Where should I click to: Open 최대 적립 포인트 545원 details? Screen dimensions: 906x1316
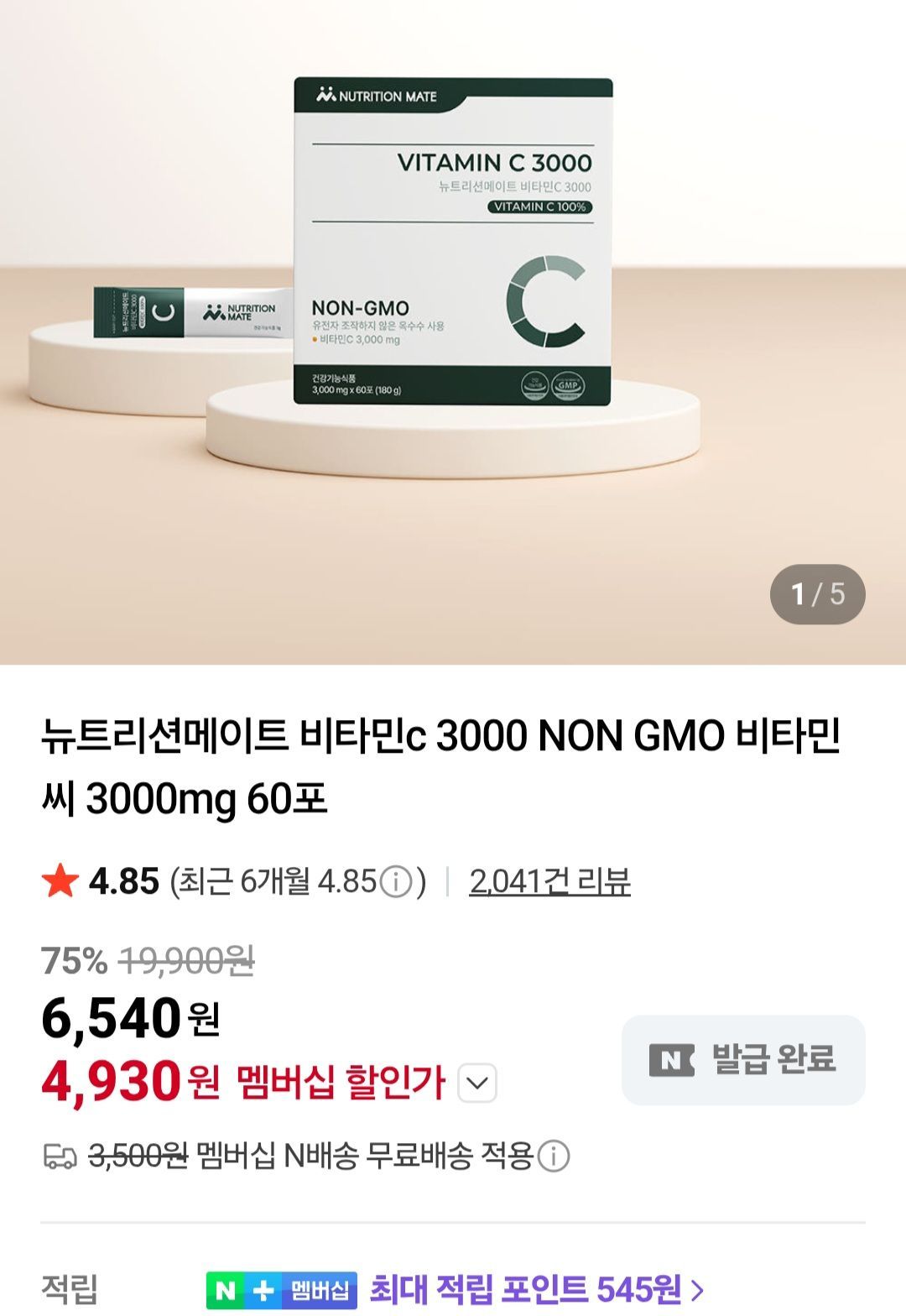click(x=537, y=1287)
